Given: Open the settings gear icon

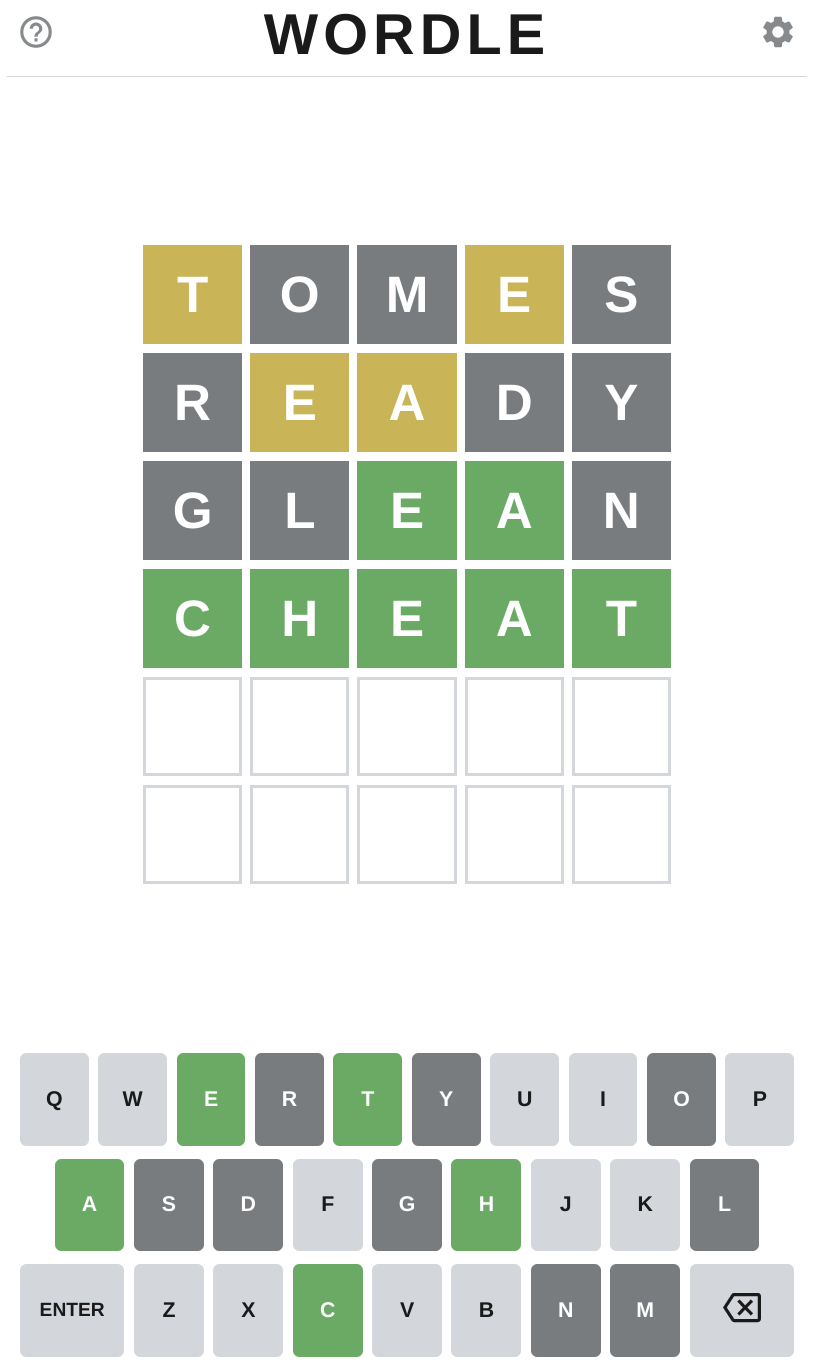Looking at the screenshot, I should pyautogui.click(x=777, y=32).
